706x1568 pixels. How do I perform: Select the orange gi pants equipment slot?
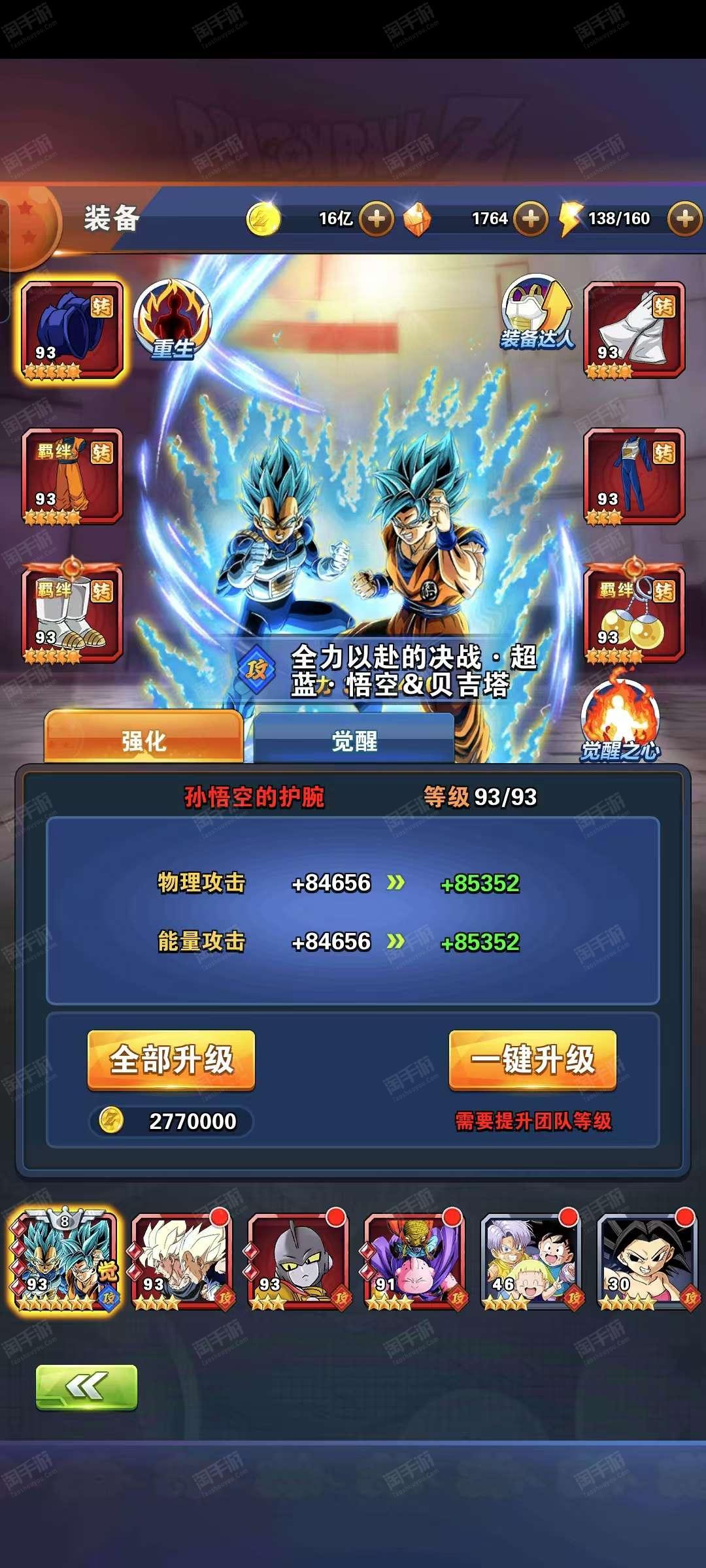click(73, 477)
